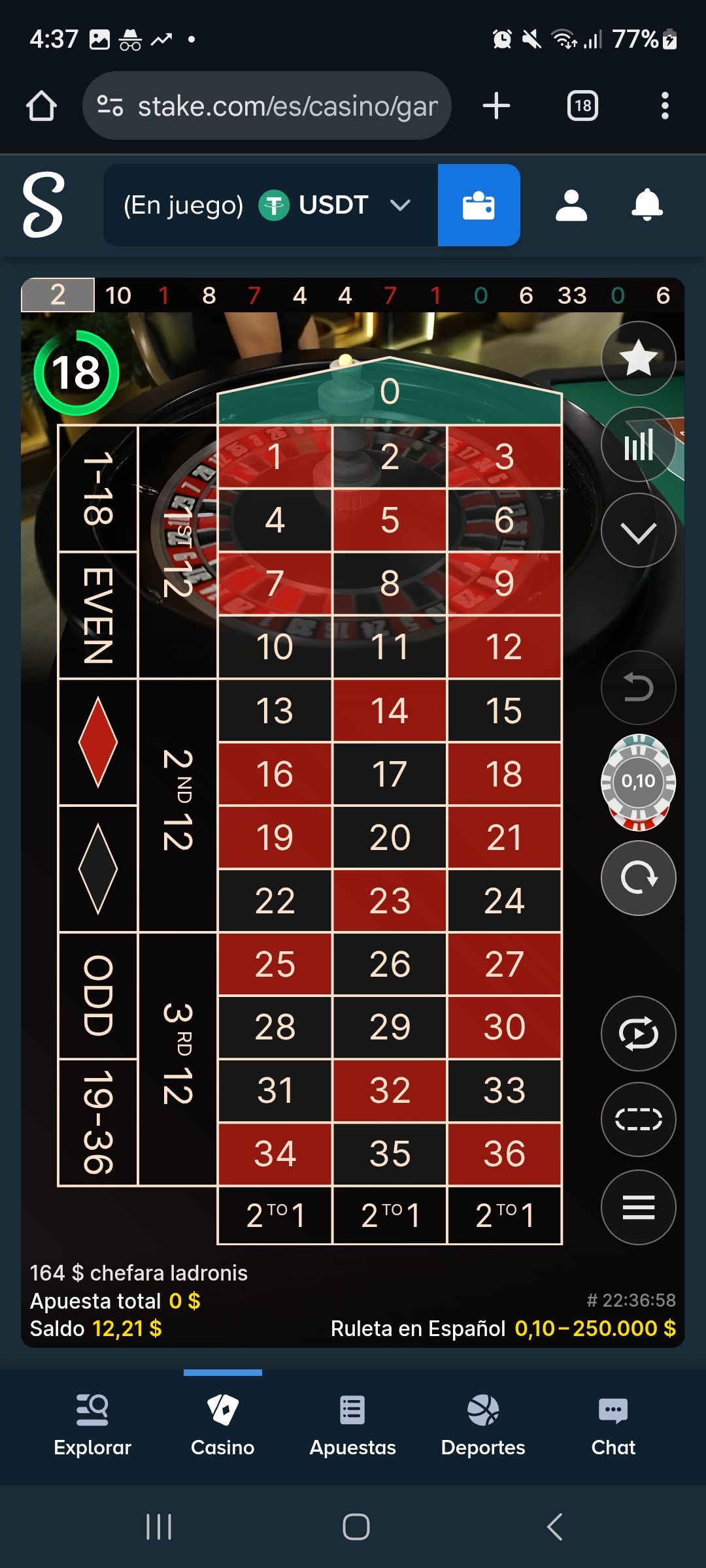Repeat the previous bet
The image size is (706, 1568).
point(637,878)
